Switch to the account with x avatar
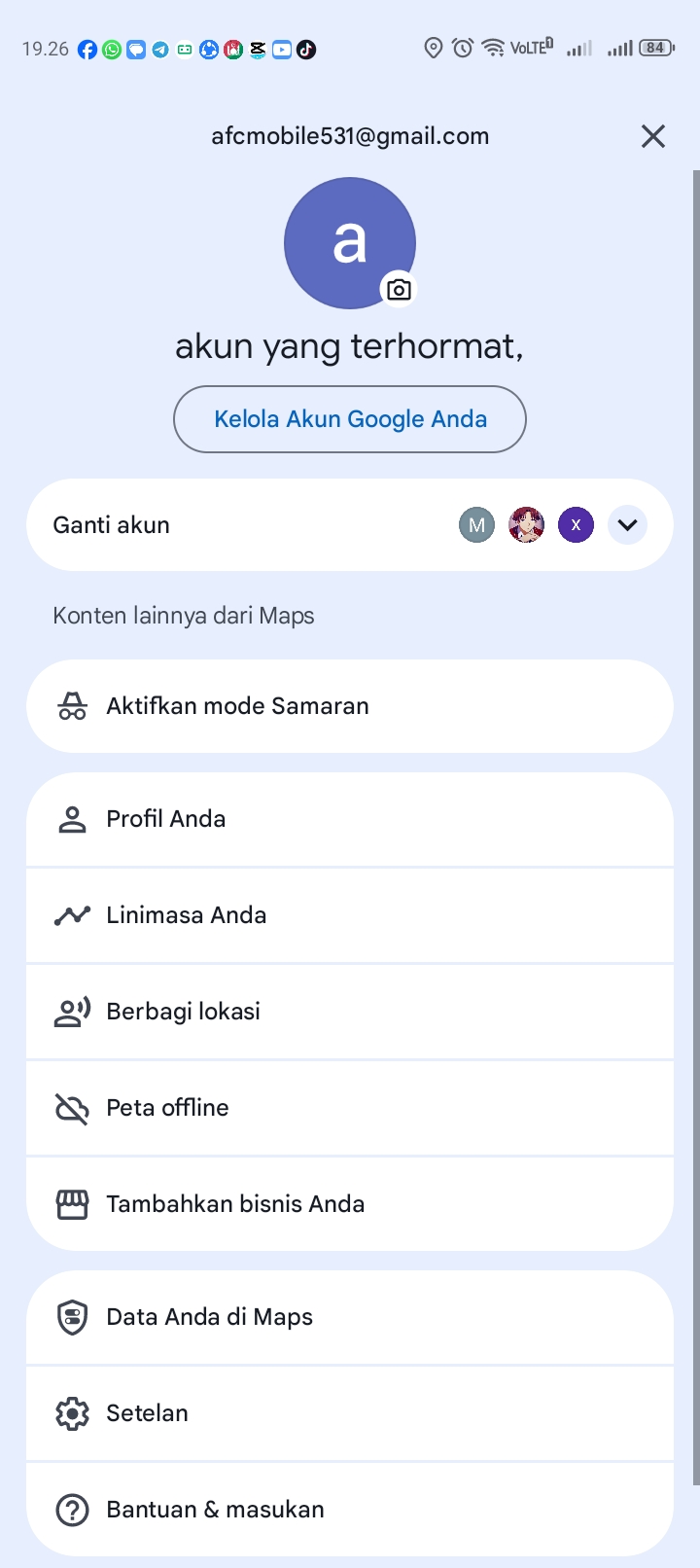 point(576,525)
